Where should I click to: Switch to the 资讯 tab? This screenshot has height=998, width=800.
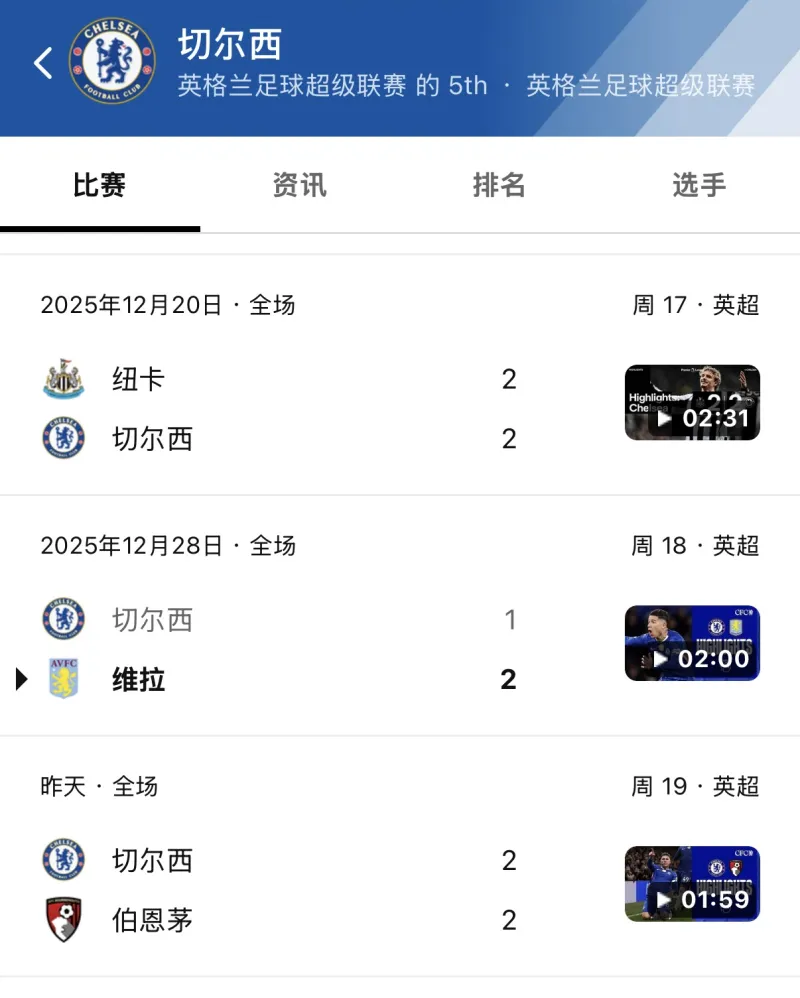(x=299, y=185)
